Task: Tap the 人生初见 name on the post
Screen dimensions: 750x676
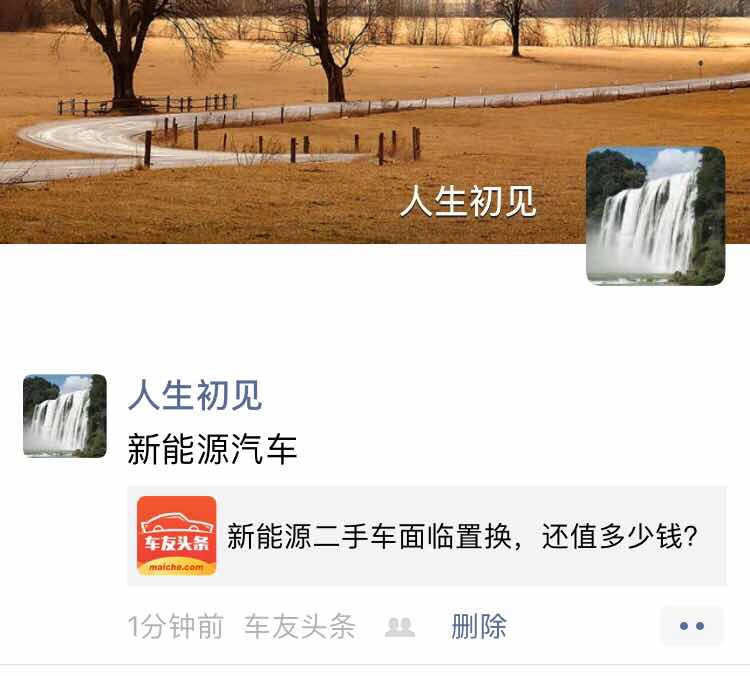Action: point(195,395)
